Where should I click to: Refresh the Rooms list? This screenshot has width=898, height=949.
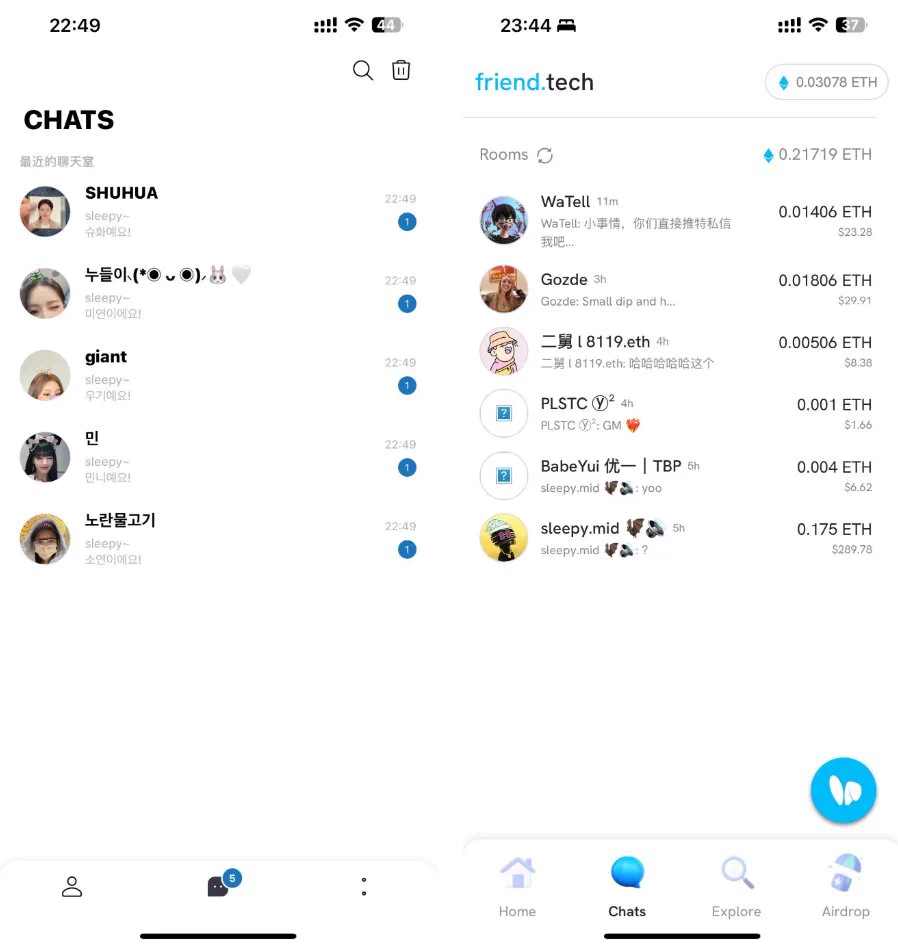(545, 155)
